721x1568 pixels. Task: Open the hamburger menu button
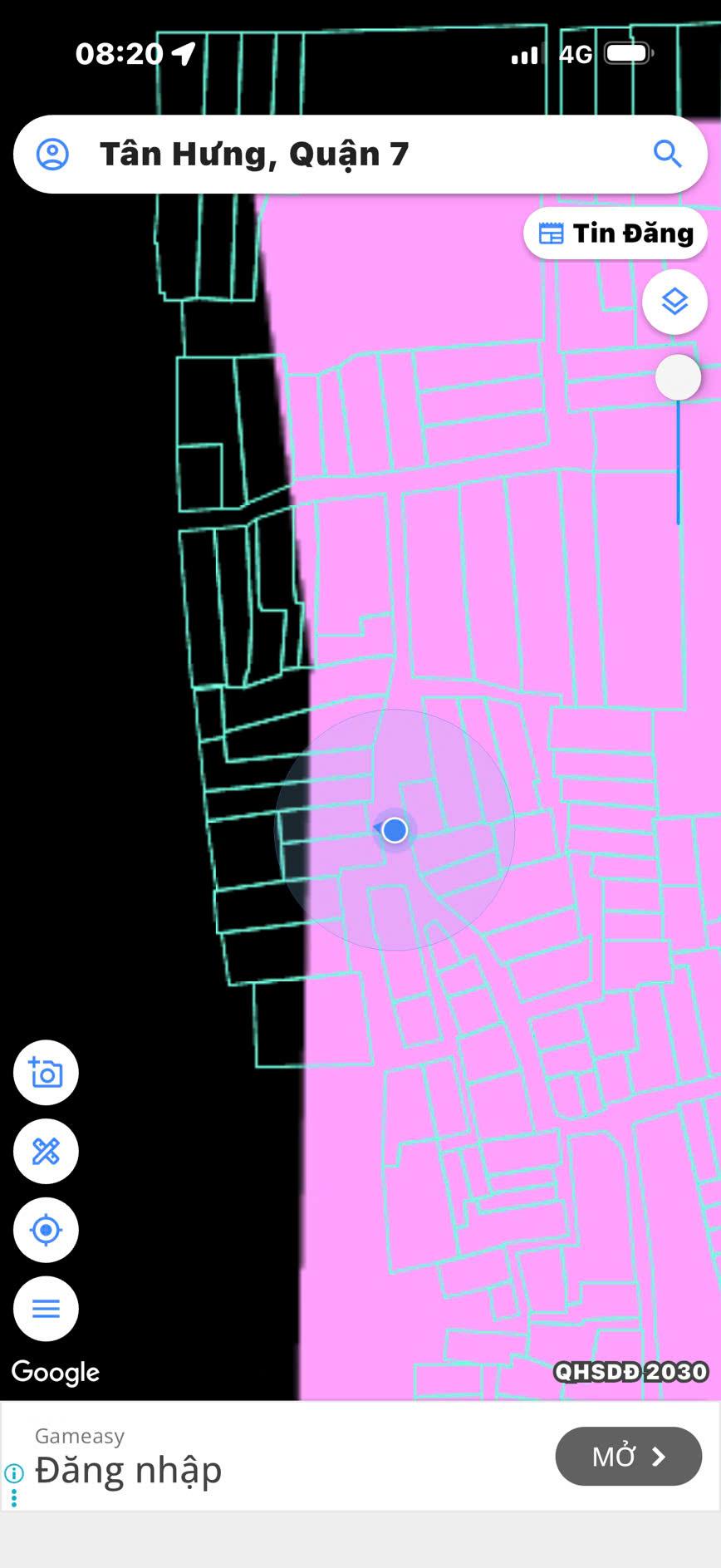pos(47,1309)
